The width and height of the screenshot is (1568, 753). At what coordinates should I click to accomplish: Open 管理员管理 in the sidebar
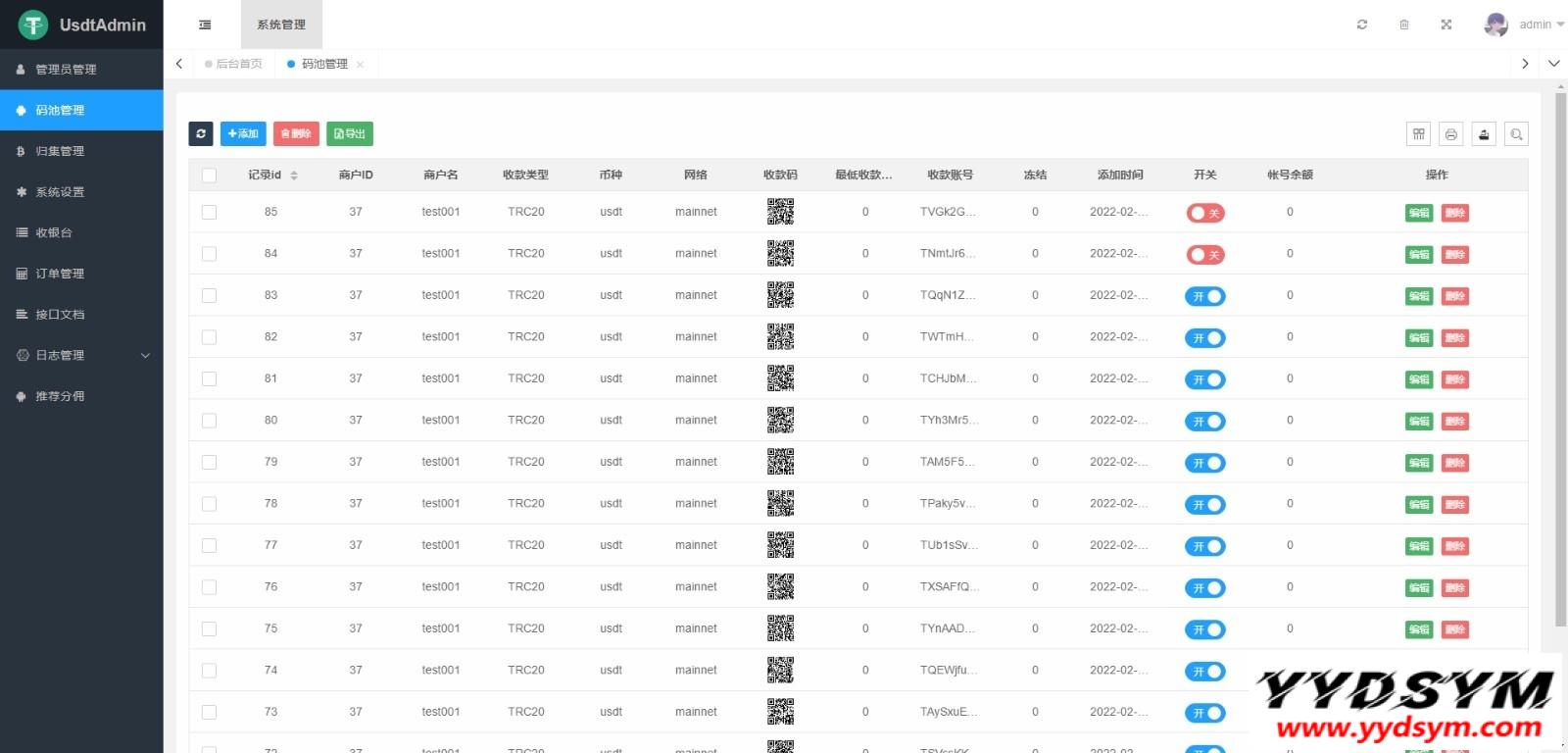(x=66, y=70)
